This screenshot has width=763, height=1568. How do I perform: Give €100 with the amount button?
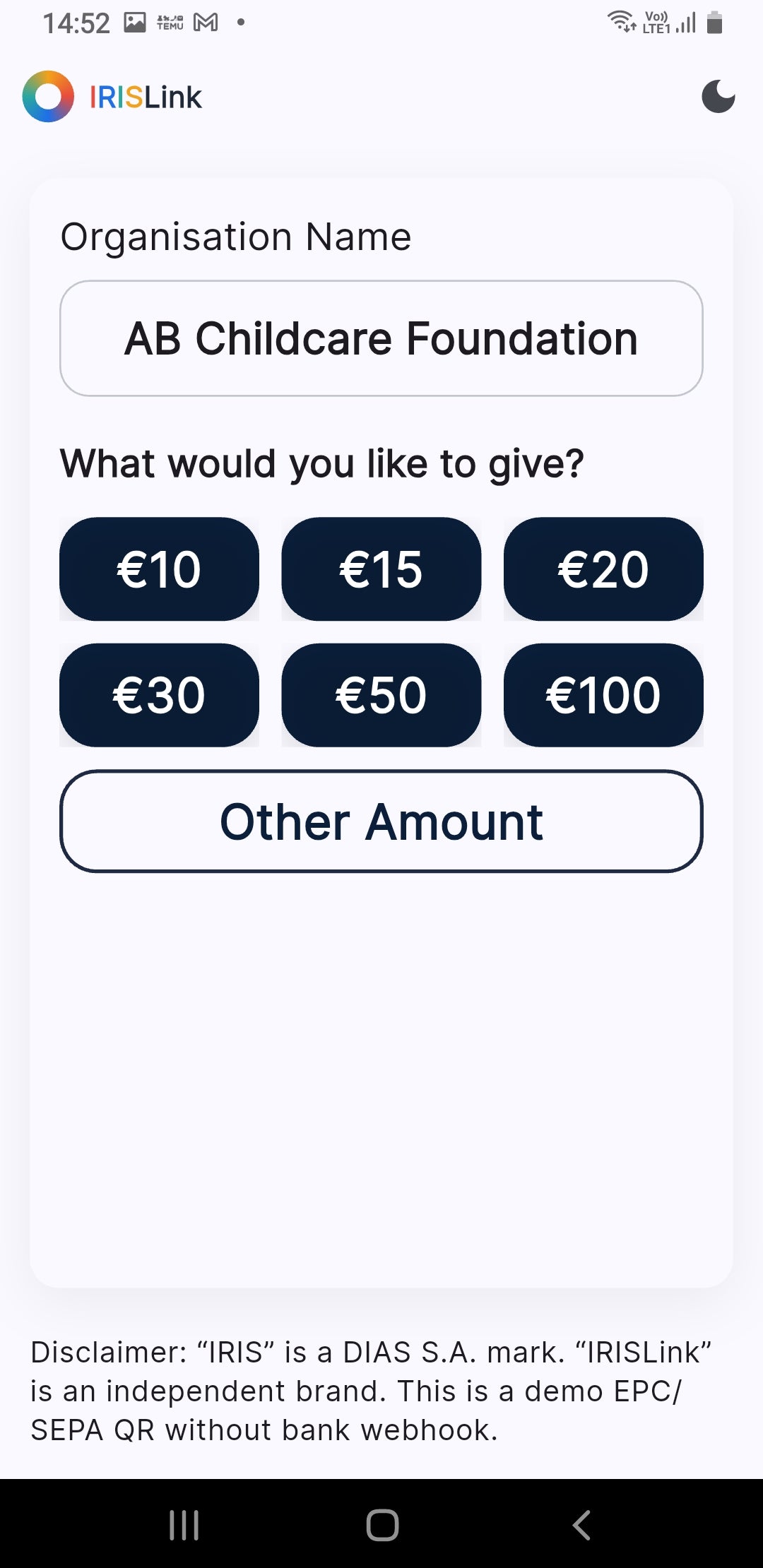tap(603, 695)
